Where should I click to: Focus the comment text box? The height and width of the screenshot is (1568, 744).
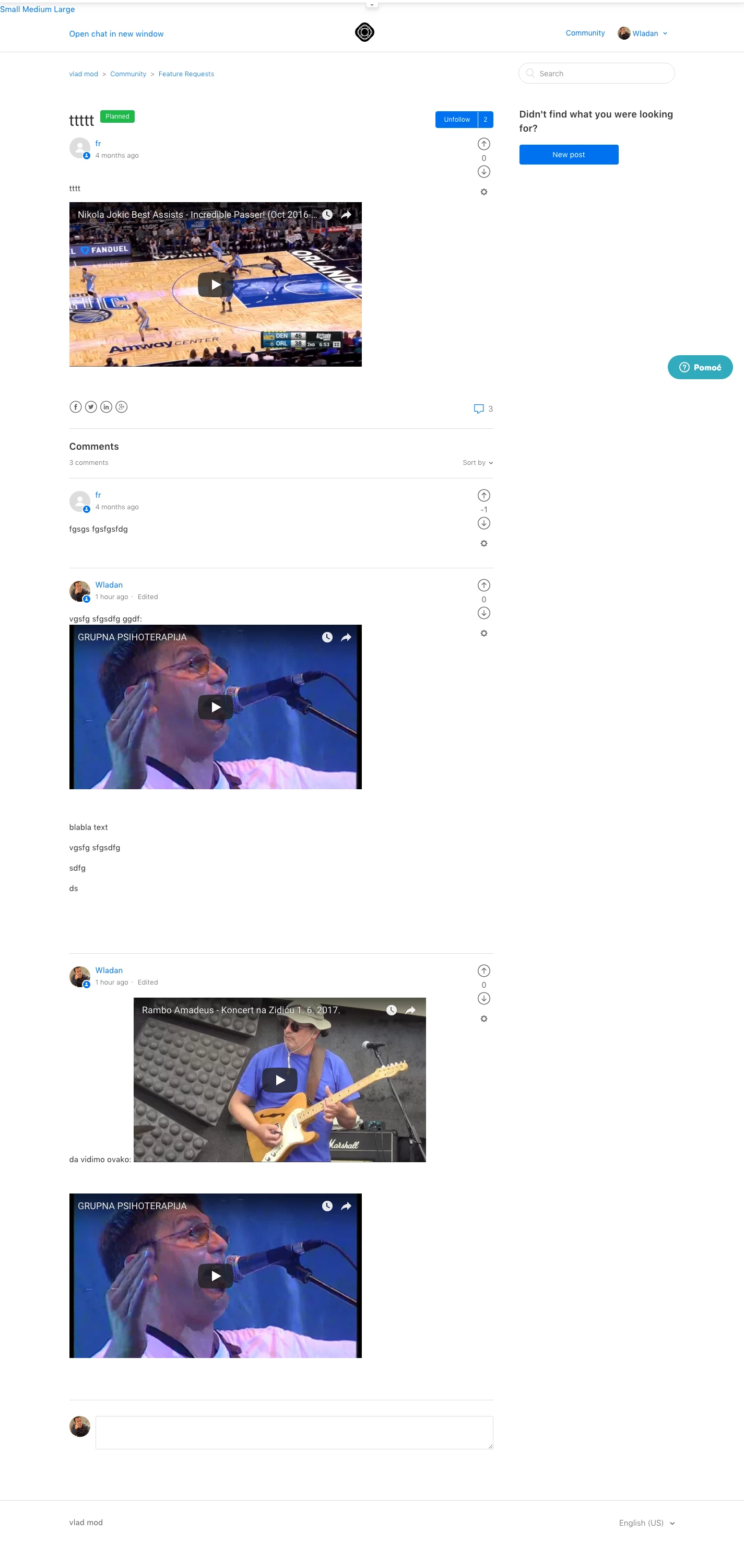(294, 1432)
